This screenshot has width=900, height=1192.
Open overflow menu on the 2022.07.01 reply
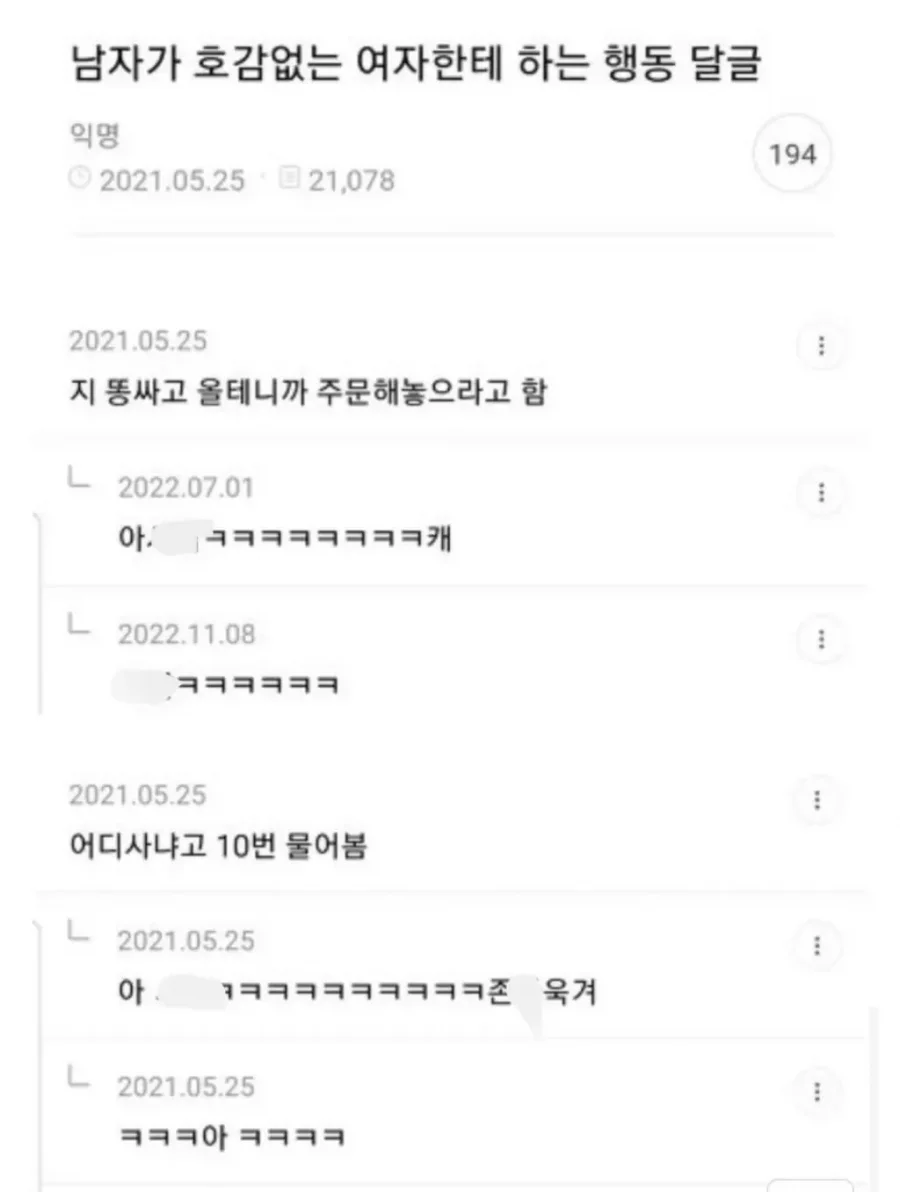[x=821, y=492]
